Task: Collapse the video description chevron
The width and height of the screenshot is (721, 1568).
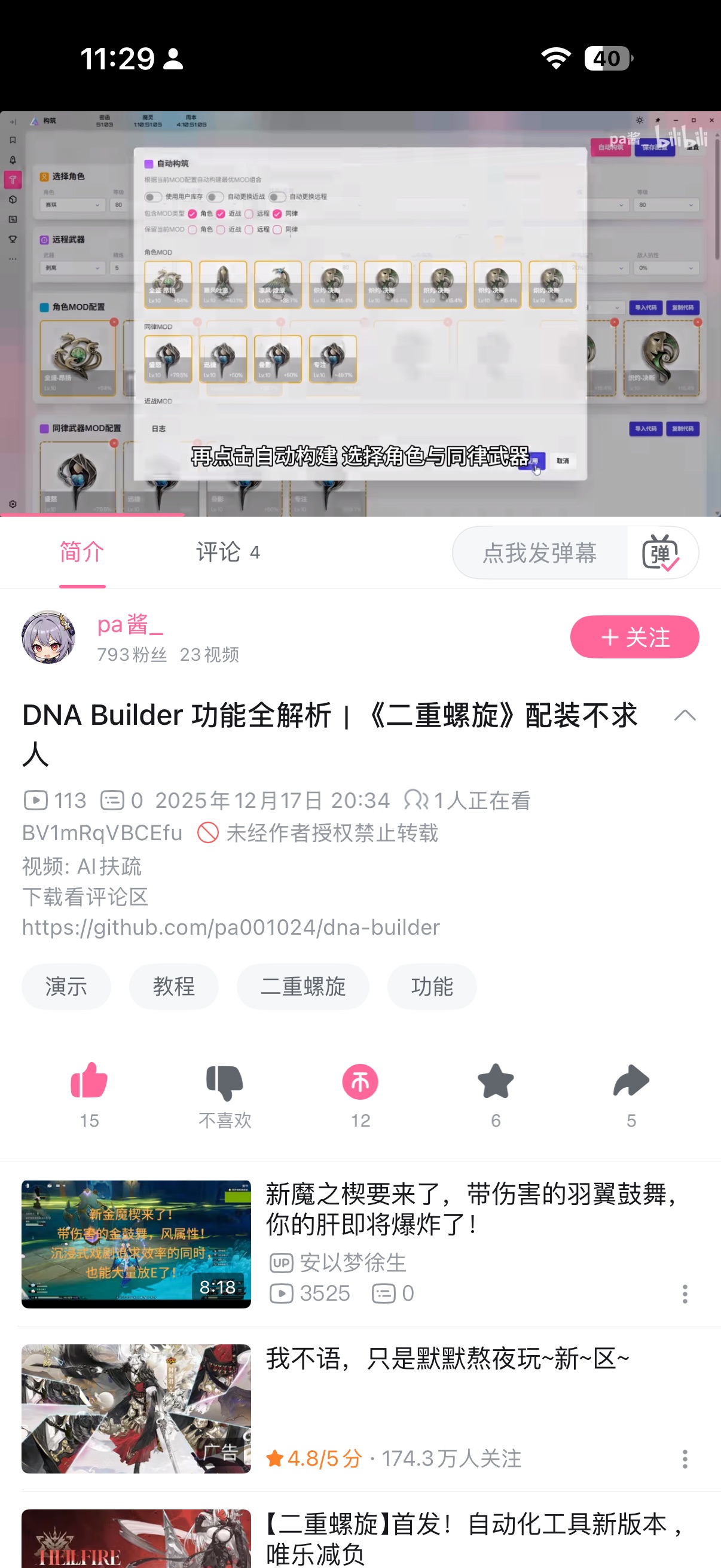Action: (x=685, y=715)
